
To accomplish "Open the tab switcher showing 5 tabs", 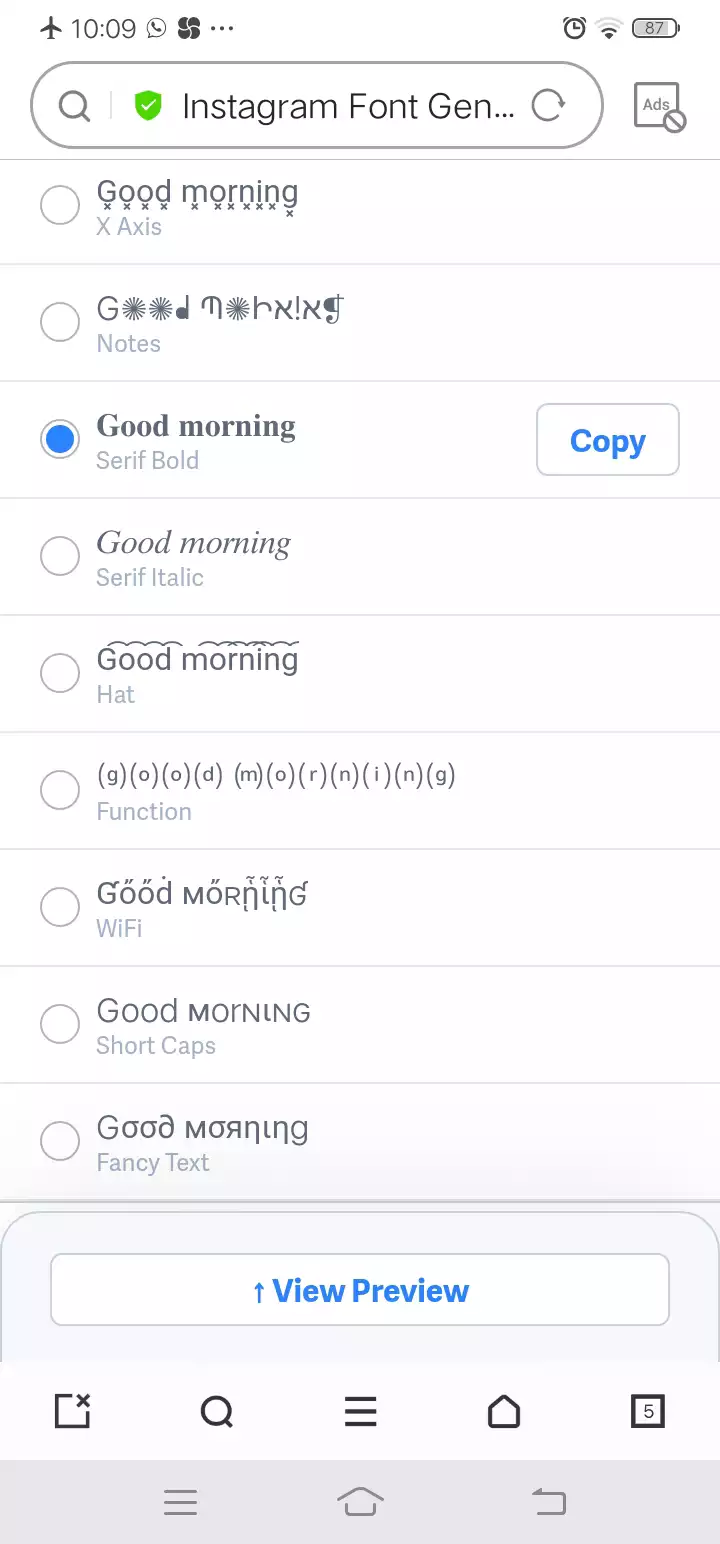I will (648, 1411).
